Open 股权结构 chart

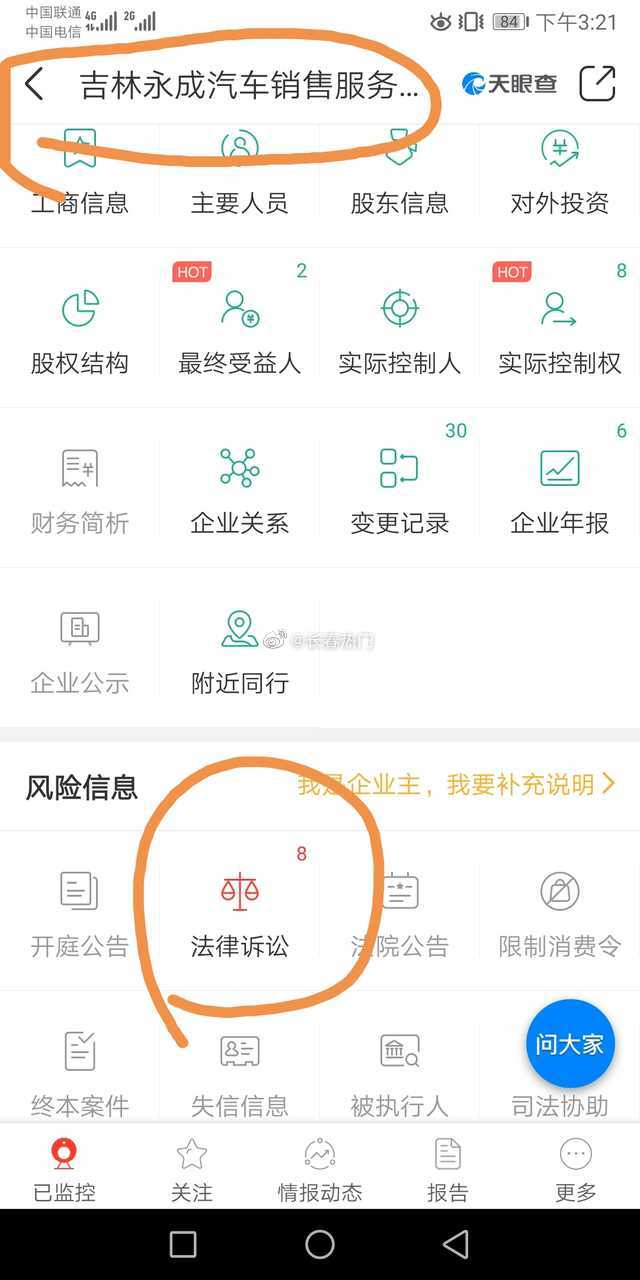pyautogui.click(x=80, y=330)
